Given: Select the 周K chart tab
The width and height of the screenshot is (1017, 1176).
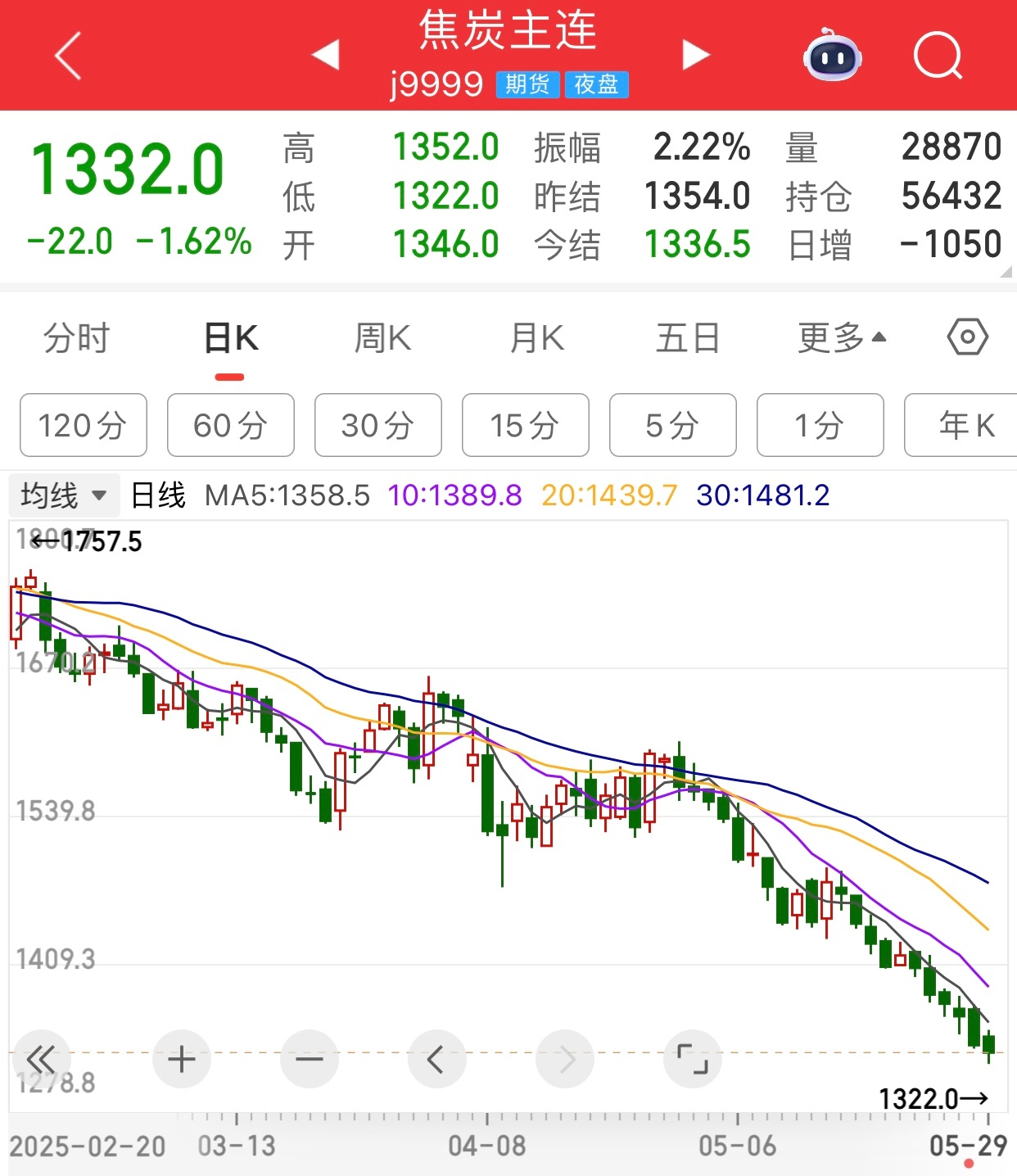Looking at the screenshot, I should 382,338.
